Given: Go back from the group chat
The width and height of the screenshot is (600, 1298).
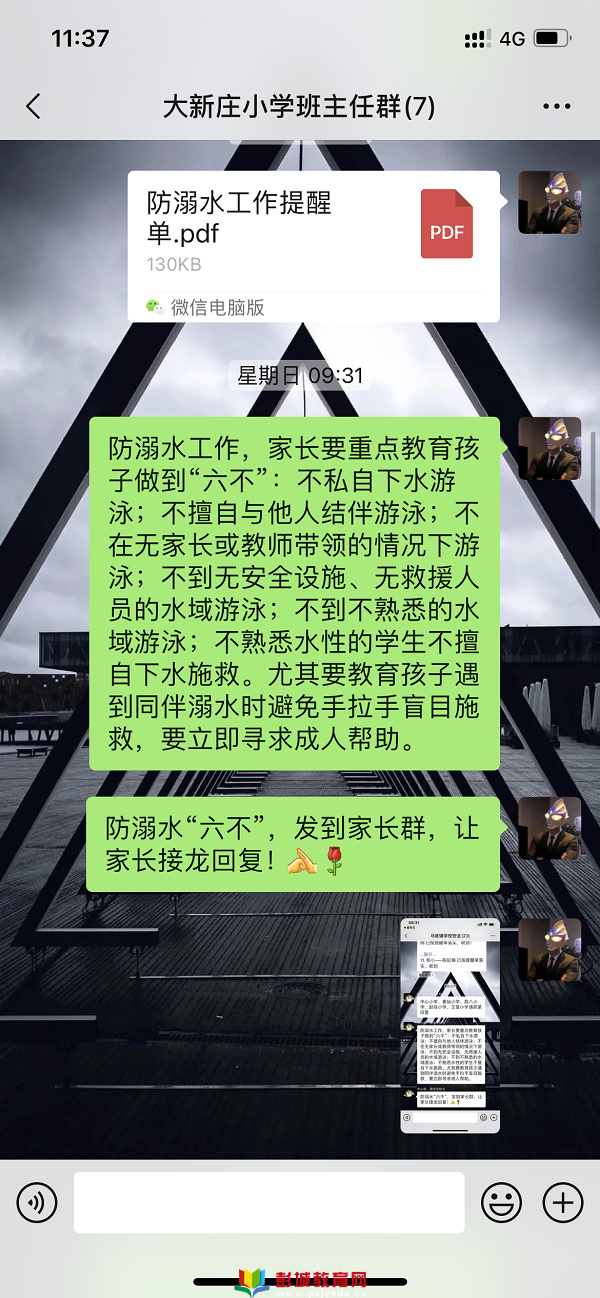Looking at the screenshot, I should pos(33,106).
